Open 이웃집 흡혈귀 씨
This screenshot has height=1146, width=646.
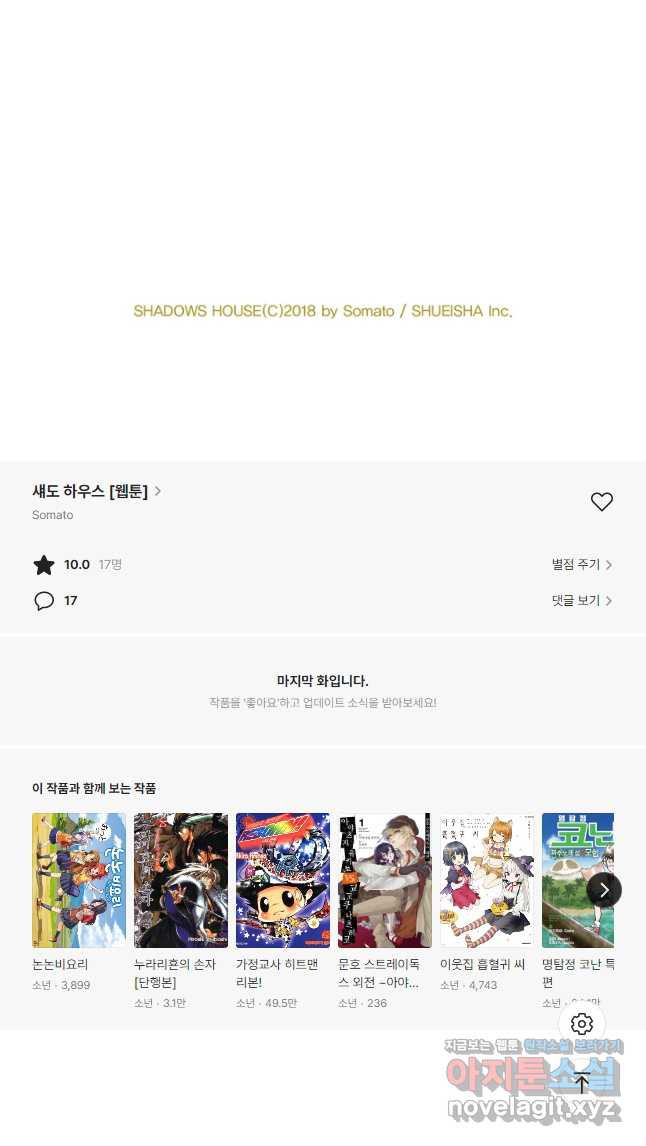tap(487, 880)
